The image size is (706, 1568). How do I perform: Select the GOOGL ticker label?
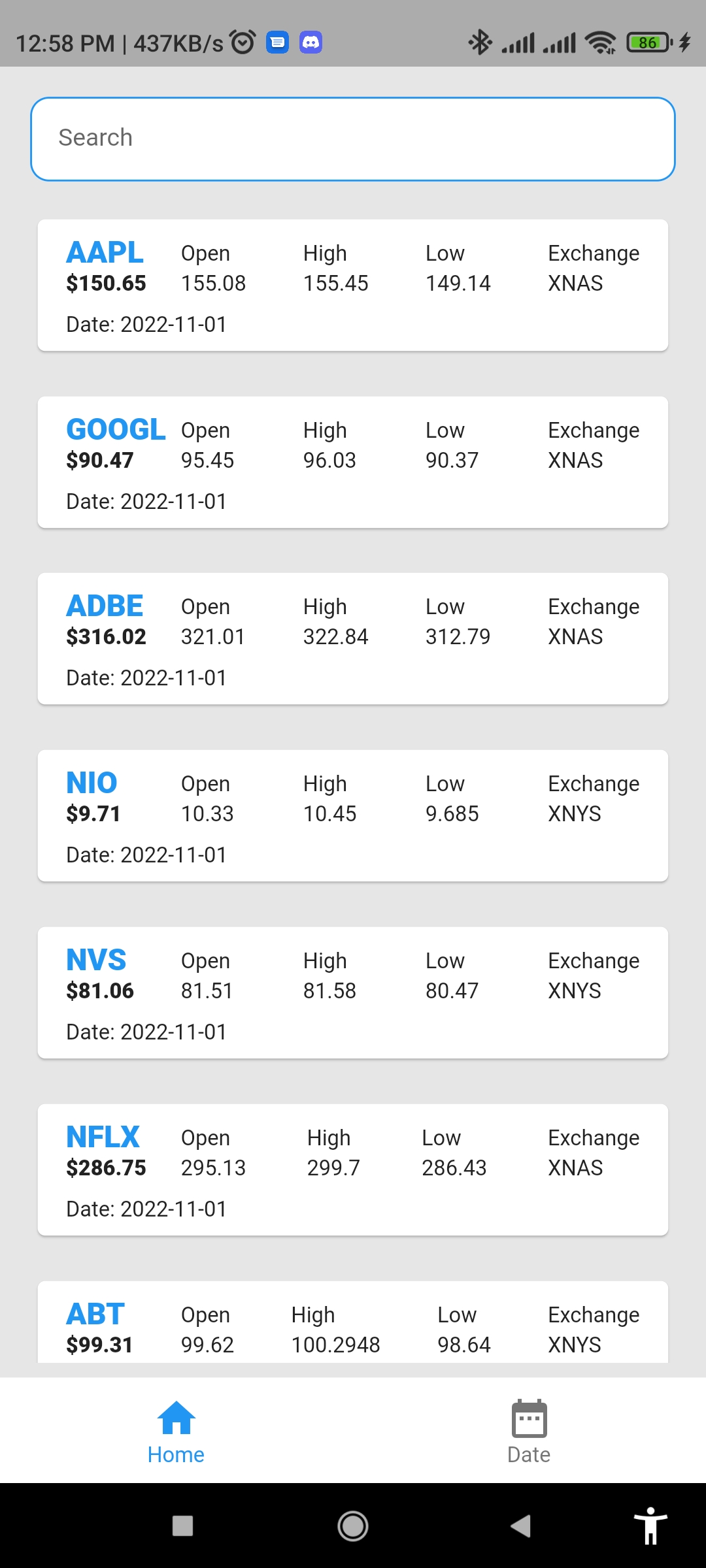(x=116, y=429)
